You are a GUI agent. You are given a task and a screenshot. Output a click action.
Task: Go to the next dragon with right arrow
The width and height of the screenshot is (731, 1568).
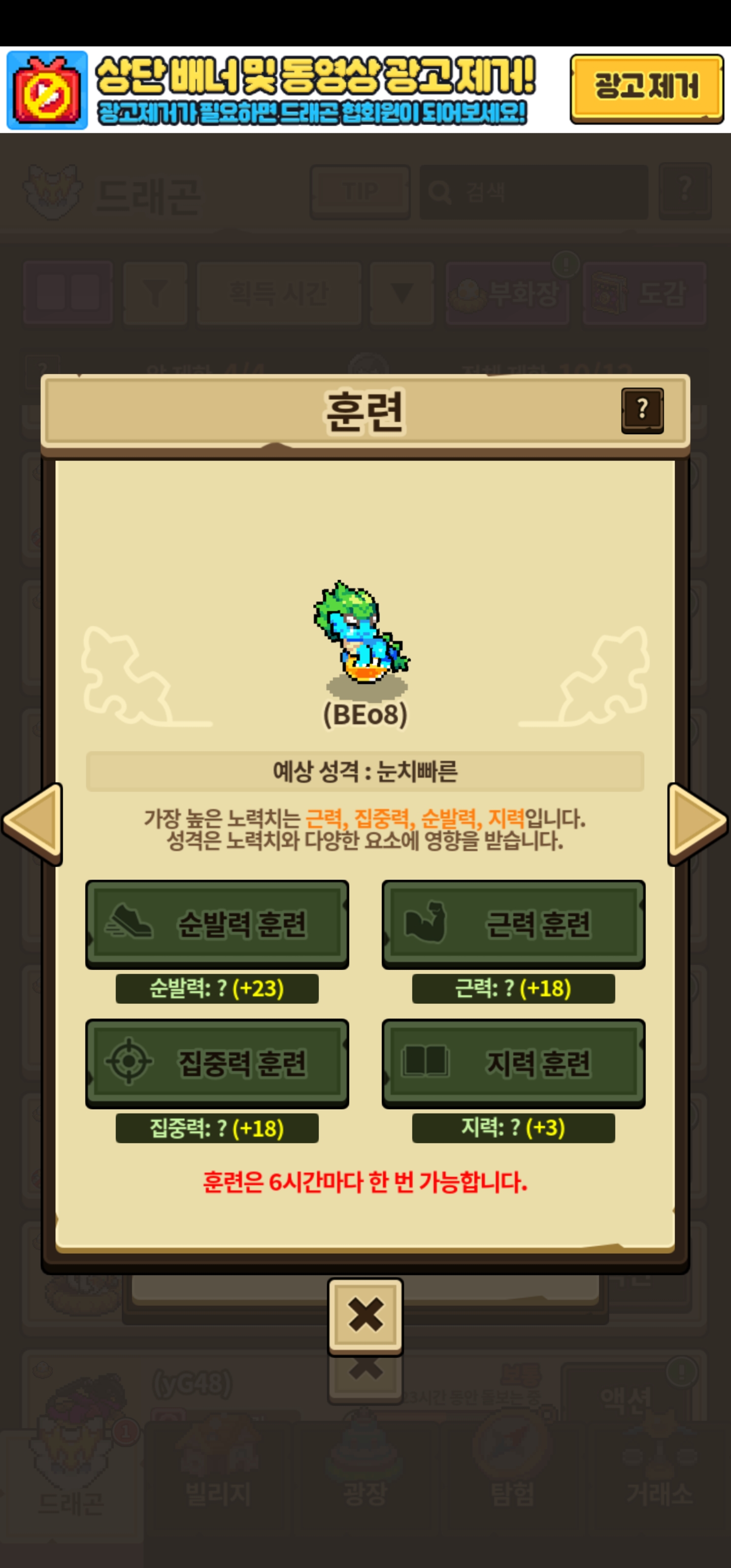click(696, 823)
